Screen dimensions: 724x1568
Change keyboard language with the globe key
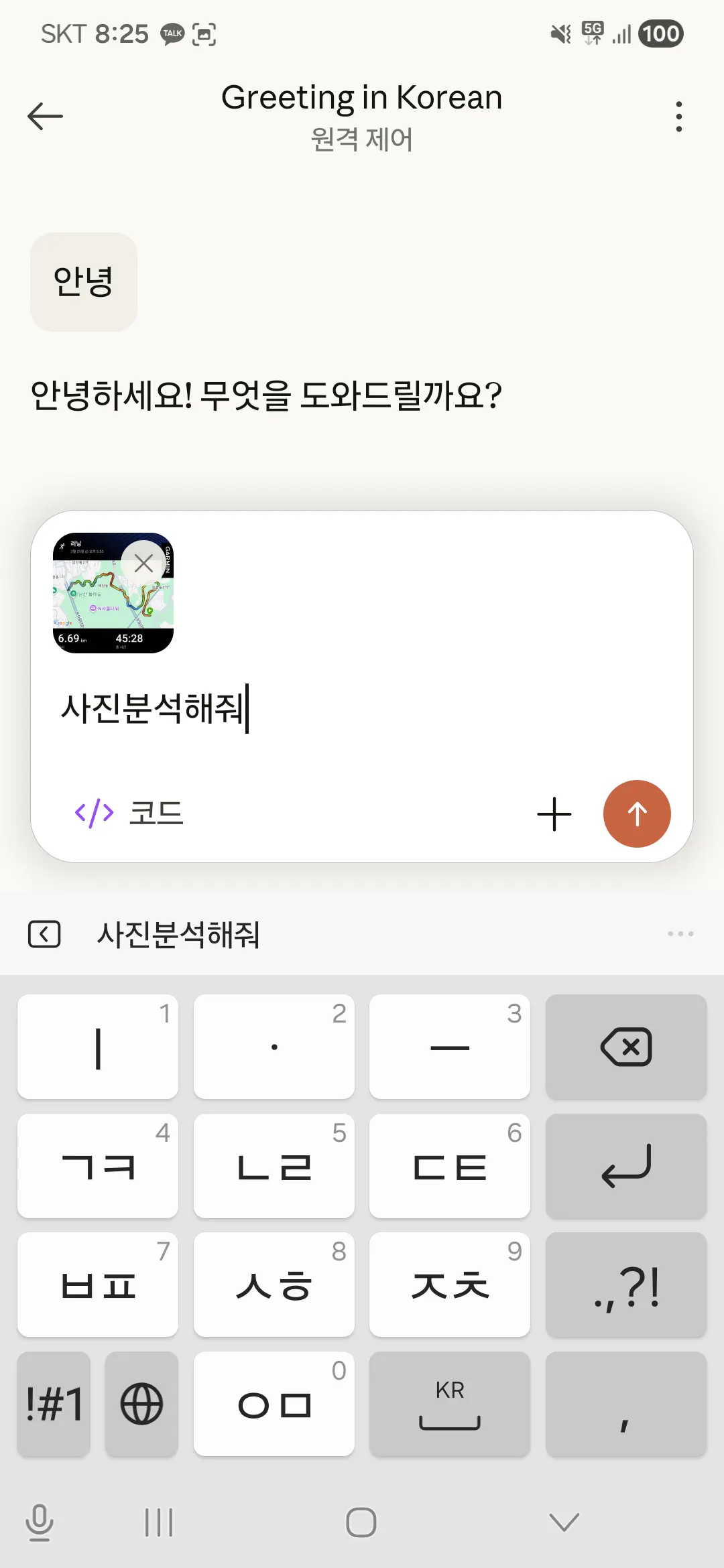(141, 1404)
